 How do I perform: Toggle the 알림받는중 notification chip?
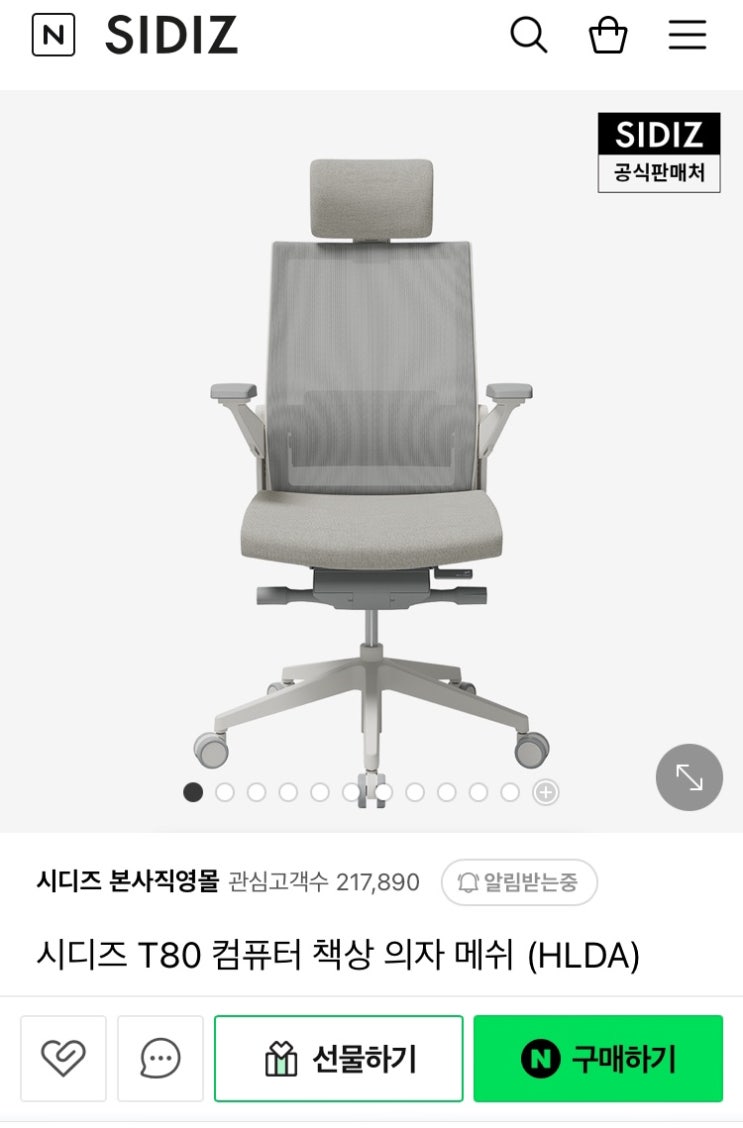(x=519, y=881)
